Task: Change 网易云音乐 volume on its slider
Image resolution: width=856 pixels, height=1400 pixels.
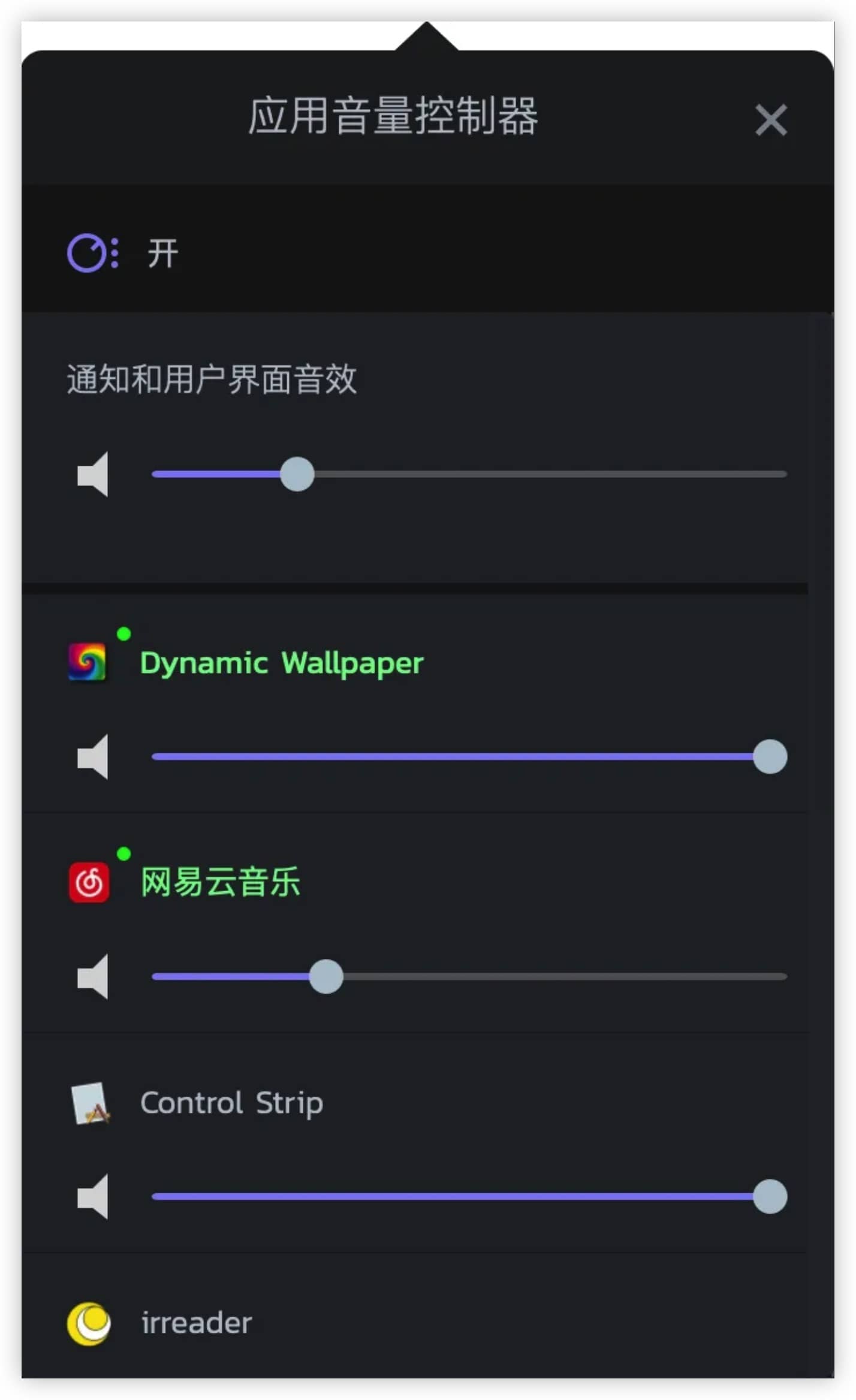Action: pos(326,976)
